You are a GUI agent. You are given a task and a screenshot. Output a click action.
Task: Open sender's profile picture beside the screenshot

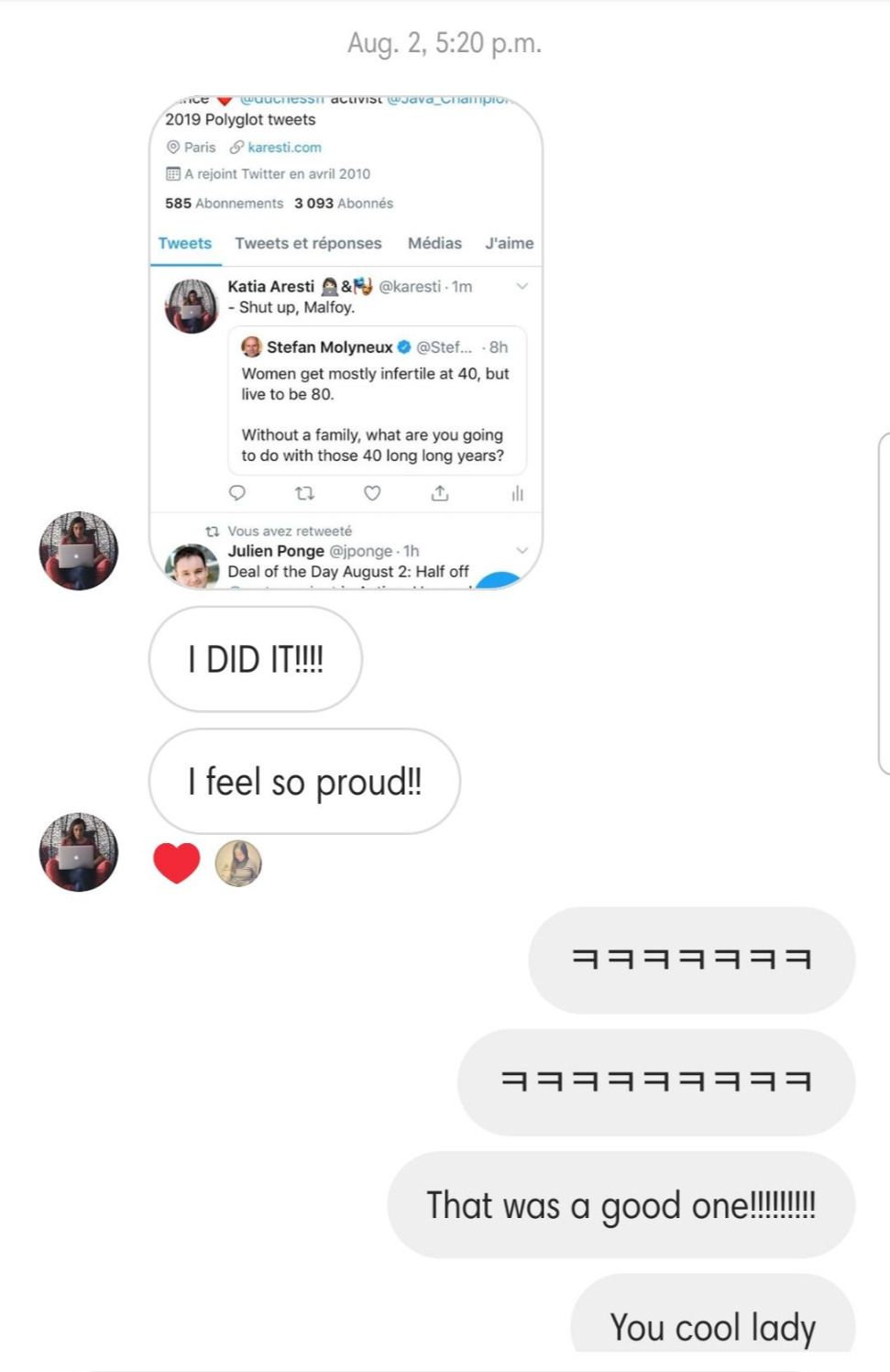79,551
